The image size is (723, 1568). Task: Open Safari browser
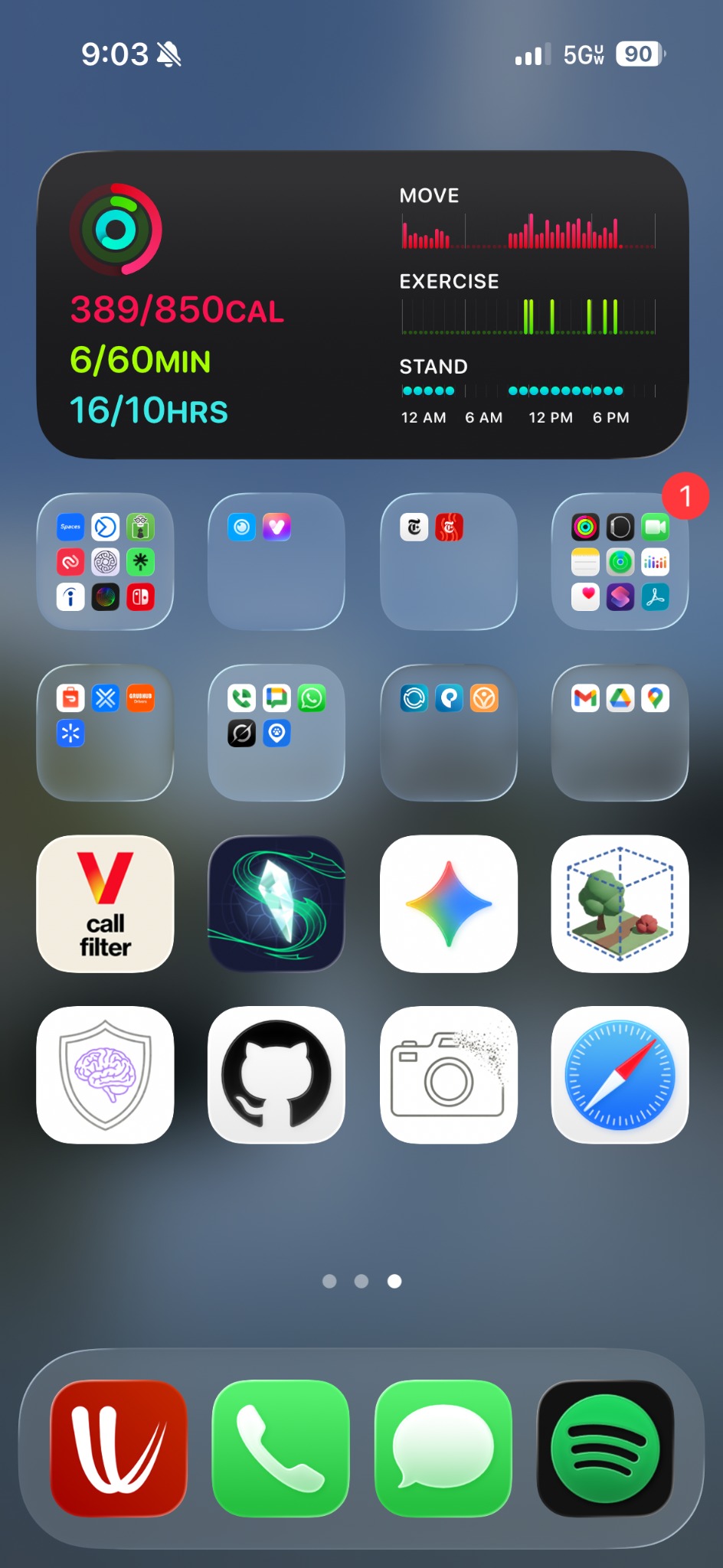619,1074
